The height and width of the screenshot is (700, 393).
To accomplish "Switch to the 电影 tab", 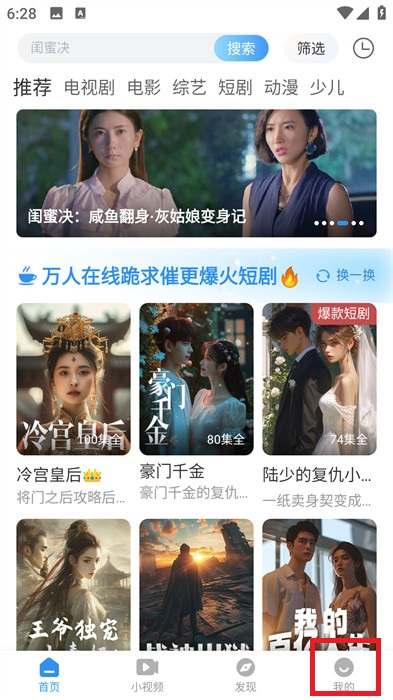I will coord(144,88).
